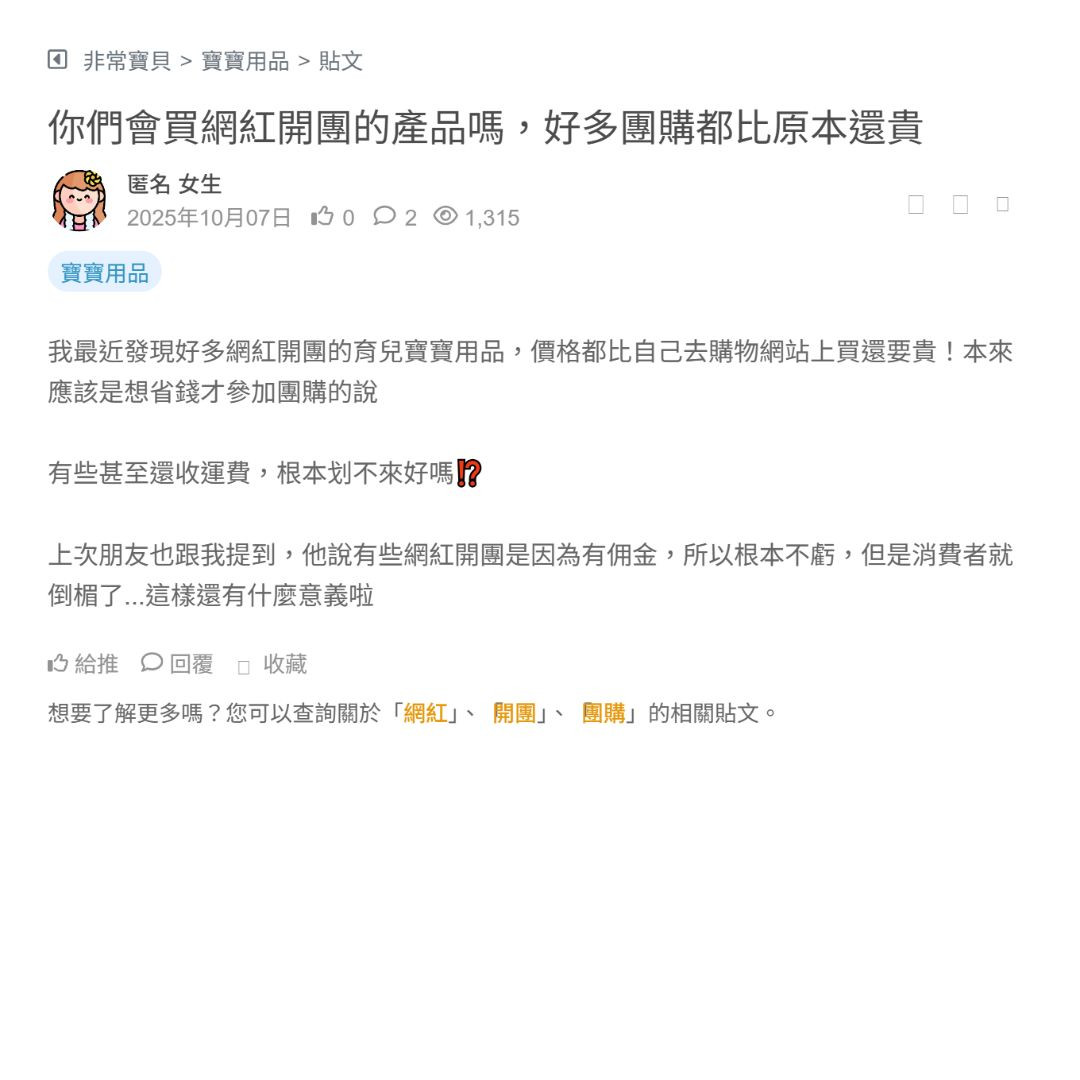The height and width of the screenshot is (1080, 1080).
Task: Open related posts for 網紅
Action: click(425, 713)
